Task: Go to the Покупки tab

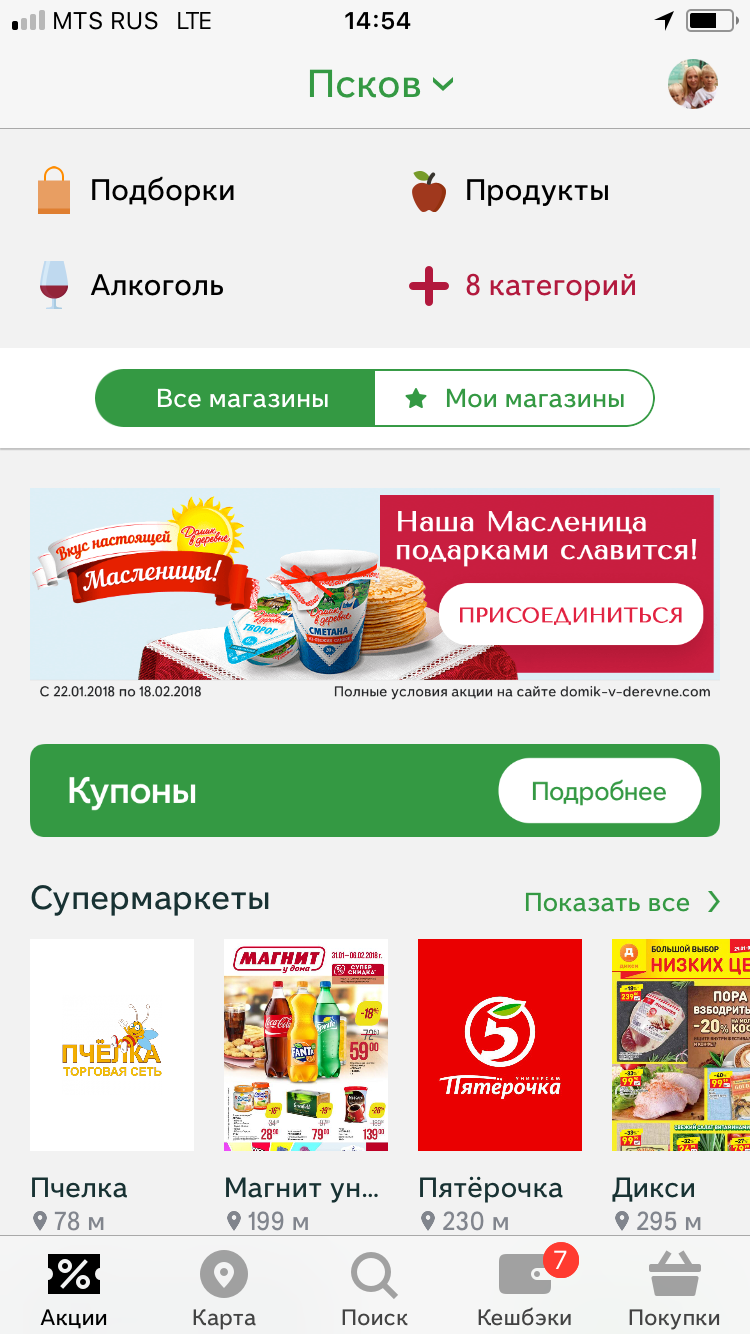Action: pos(674,1289)
